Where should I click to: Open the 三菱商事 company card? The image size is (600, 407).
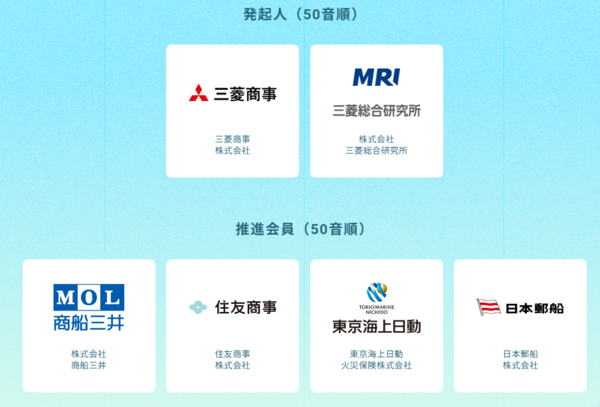coord(232,111)
